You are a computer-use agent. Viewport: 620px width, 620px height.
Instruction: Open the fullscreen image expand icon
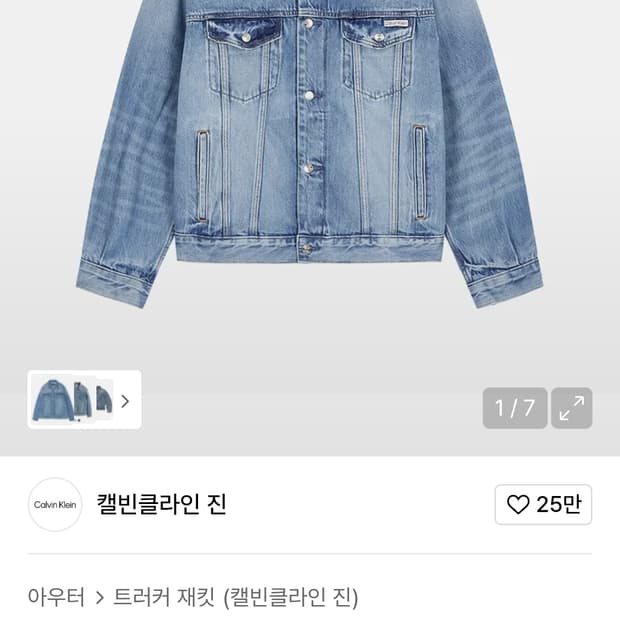[x=572, y=408]
